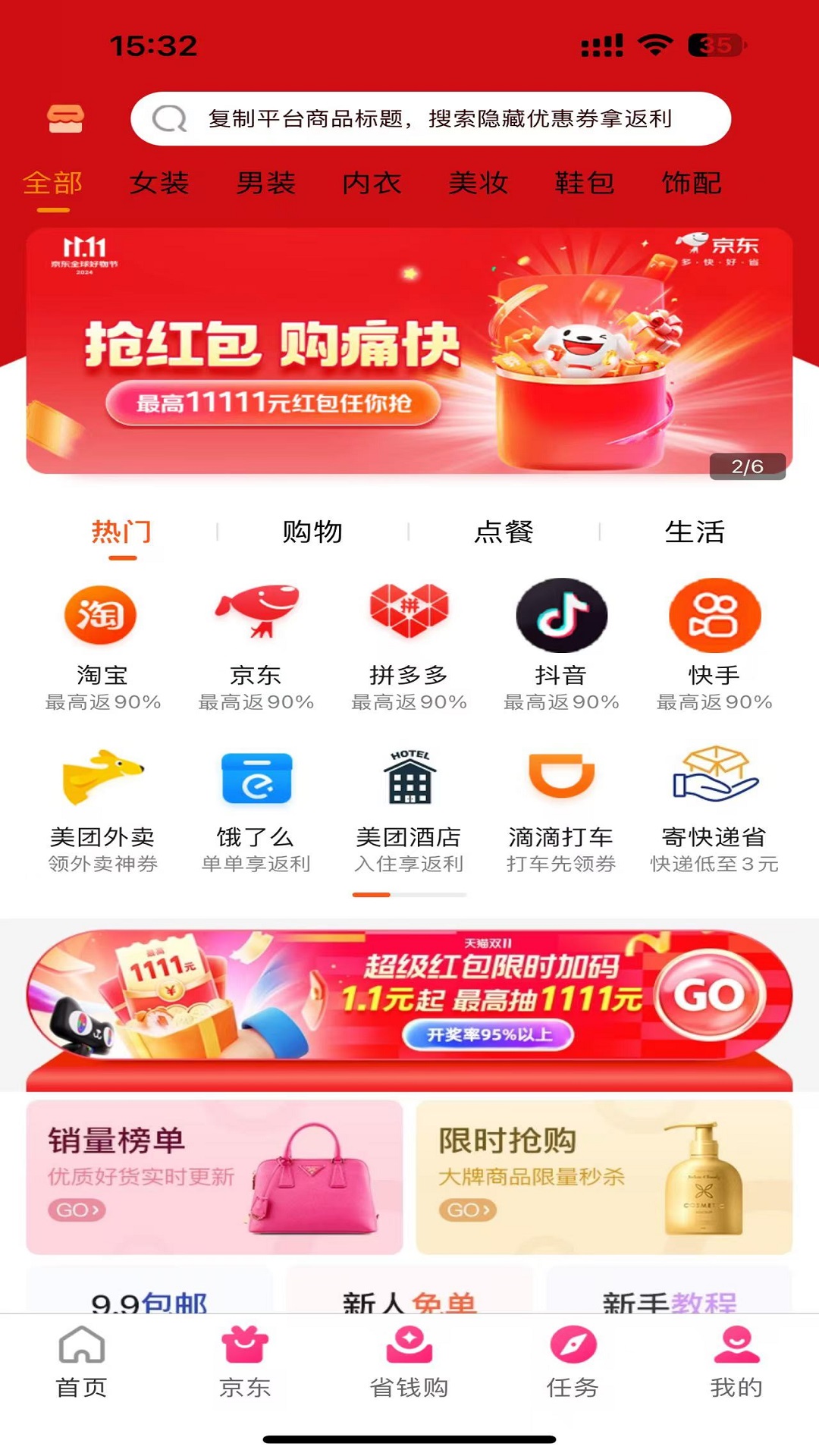Switch to the 生活 section tab
Viewport: 819px width, 1456px height.
click(695, 532)
